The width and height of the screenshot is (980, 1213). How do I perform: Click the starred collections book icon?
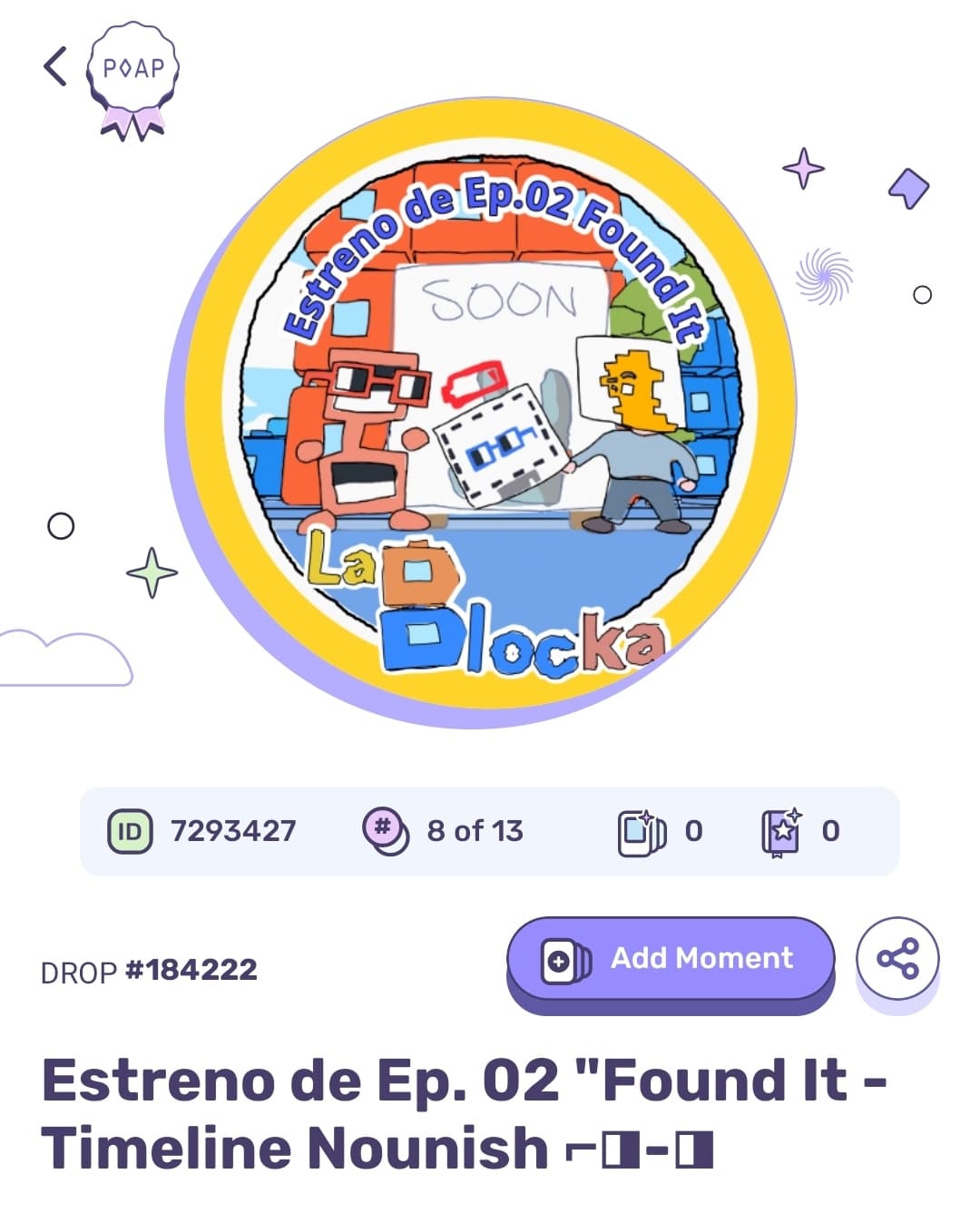tap(782, 828)
